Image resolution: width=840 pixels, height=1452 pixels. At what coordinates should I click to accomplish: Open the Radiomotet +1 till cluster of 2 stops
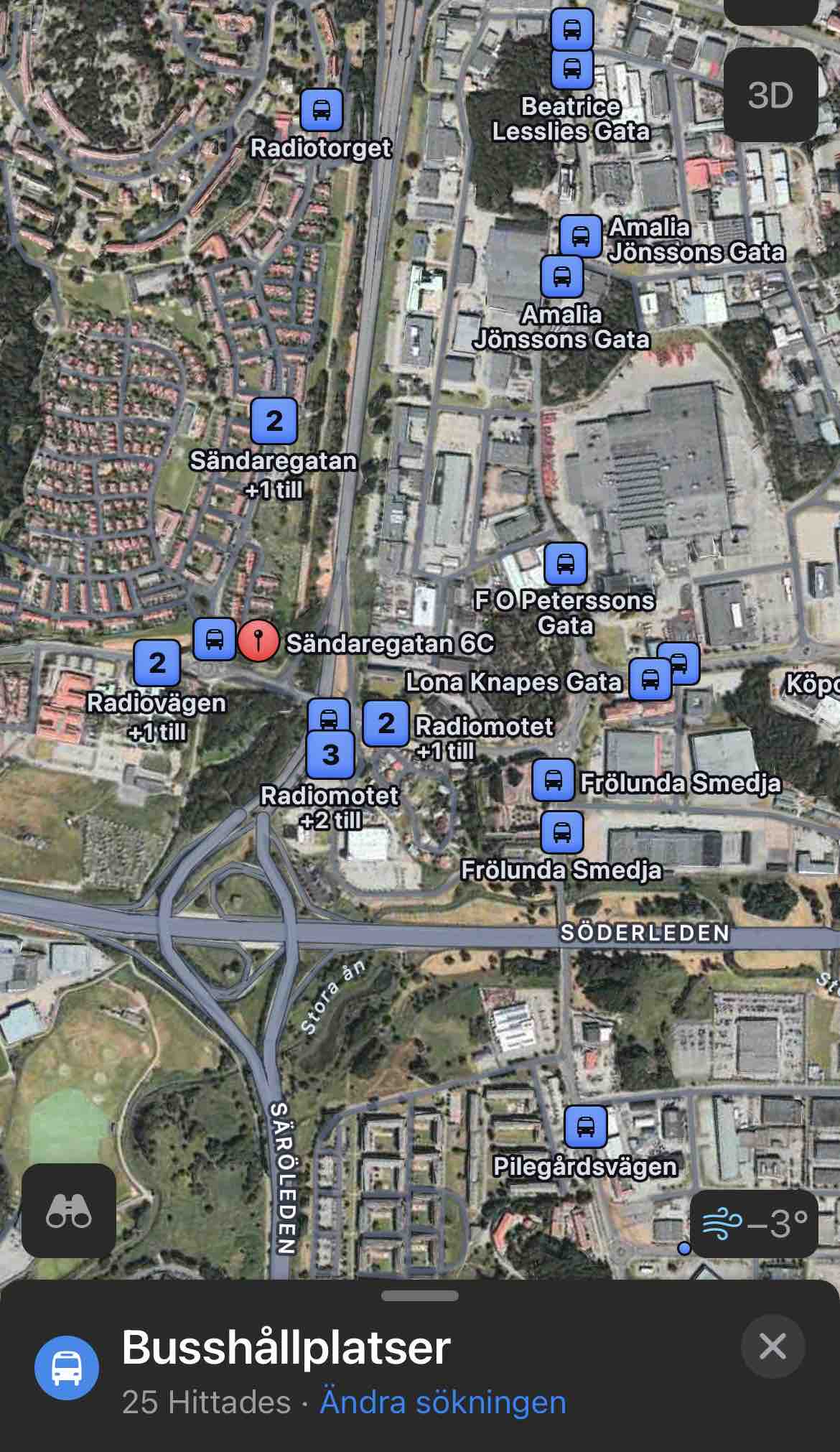click(x=386, y=723)
